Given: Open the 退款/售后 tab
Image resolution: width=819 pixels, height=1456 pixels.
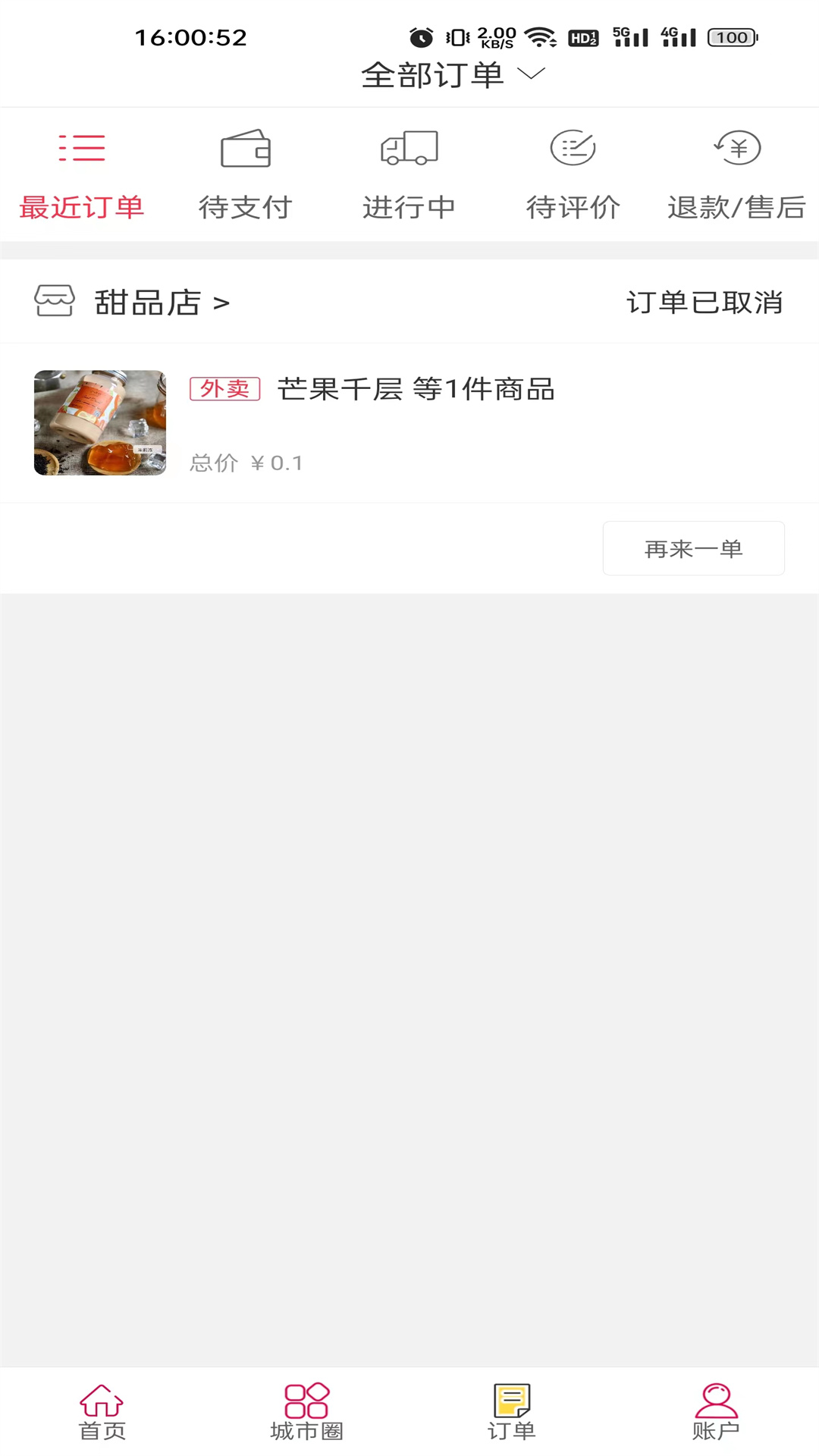Looking at the screenshot, I should pyautogui.click(x=736, y=174).
